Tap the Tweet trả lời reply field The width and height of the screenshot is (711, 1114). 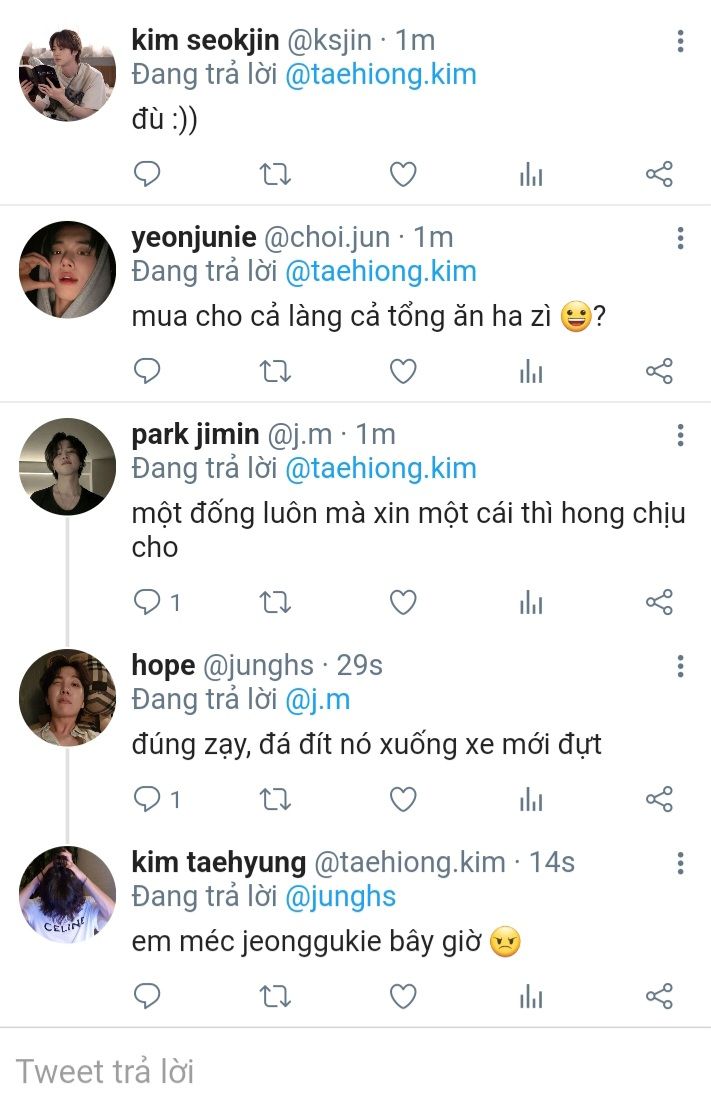coord(355,1071)
